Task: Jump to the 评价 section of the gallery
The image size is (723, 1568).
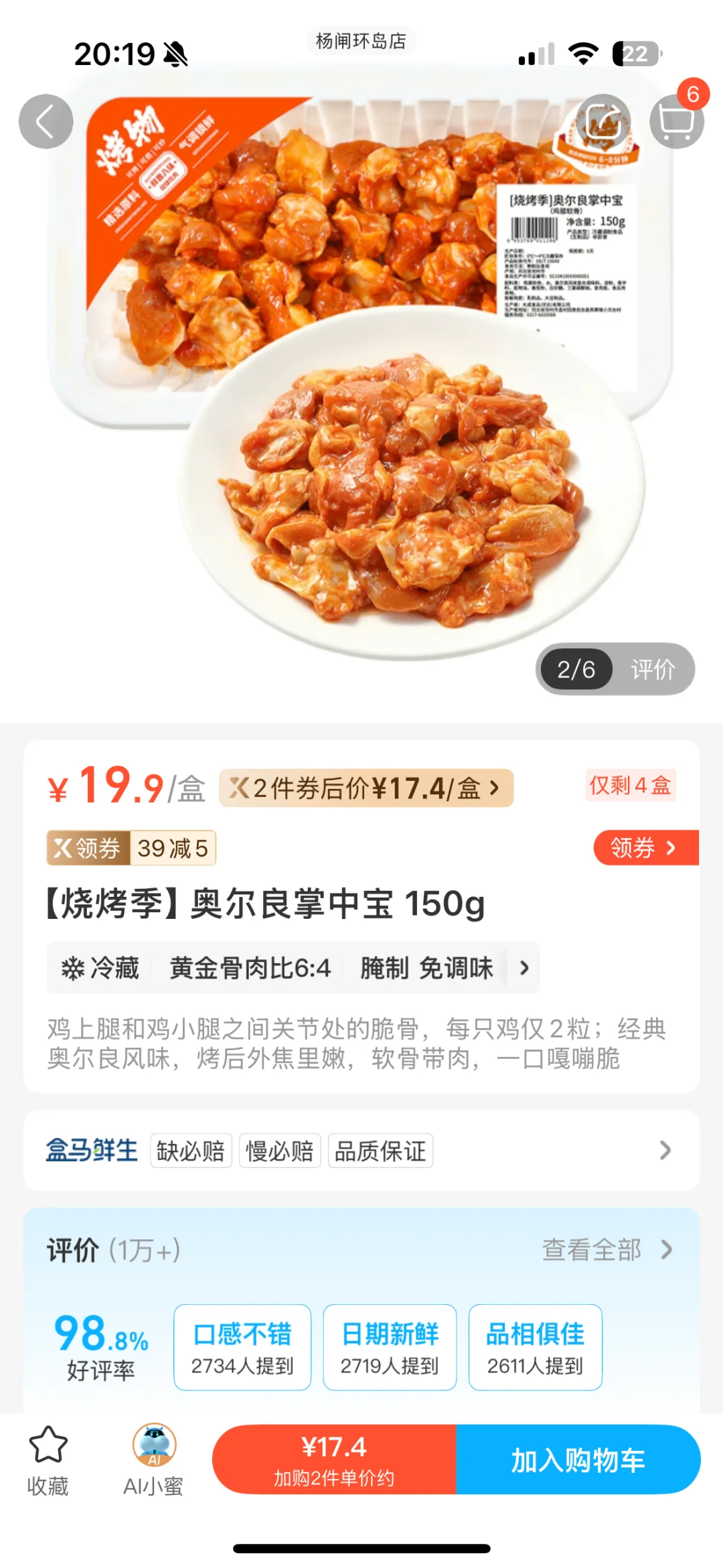Action: [x=653, y=669]
